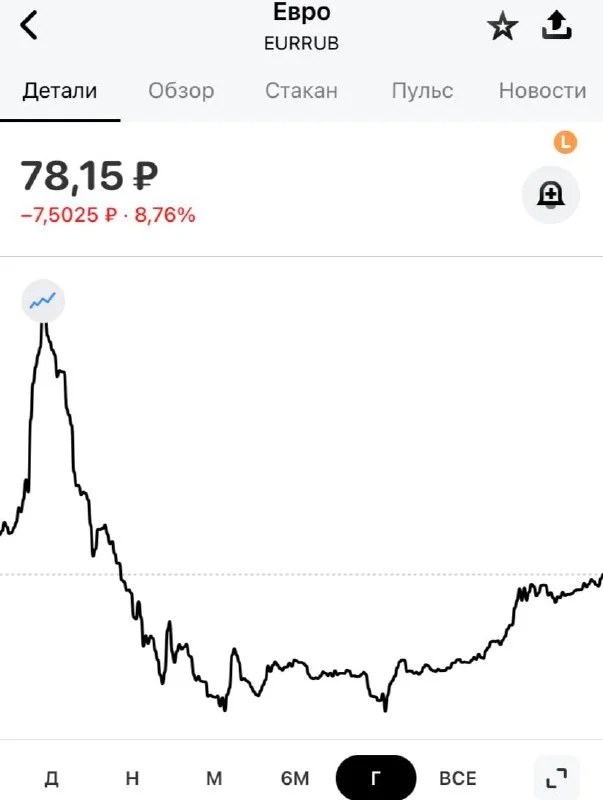Select the Пульс tab
The image size is (603, 800).
point(422,91)
